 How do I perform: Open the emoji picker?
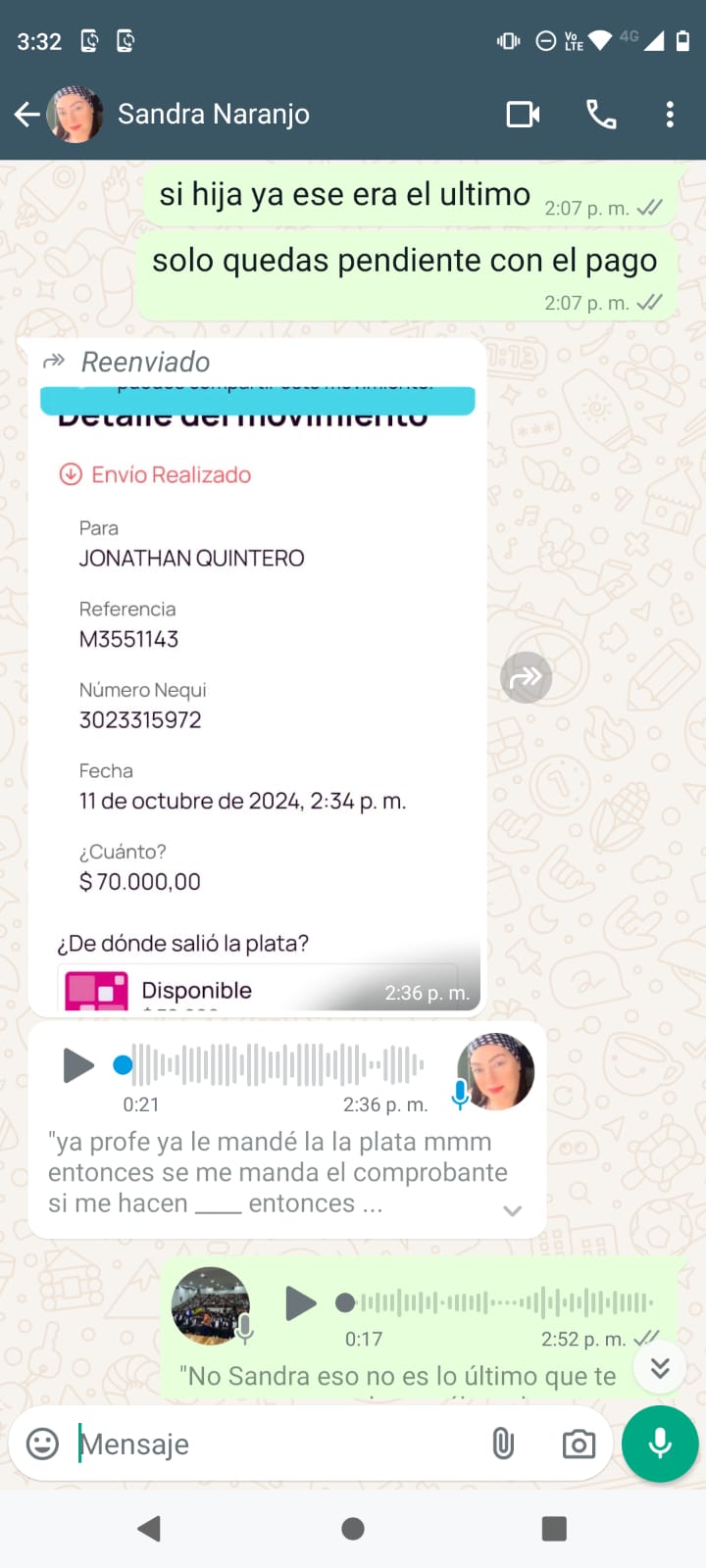coord(42,1444)
